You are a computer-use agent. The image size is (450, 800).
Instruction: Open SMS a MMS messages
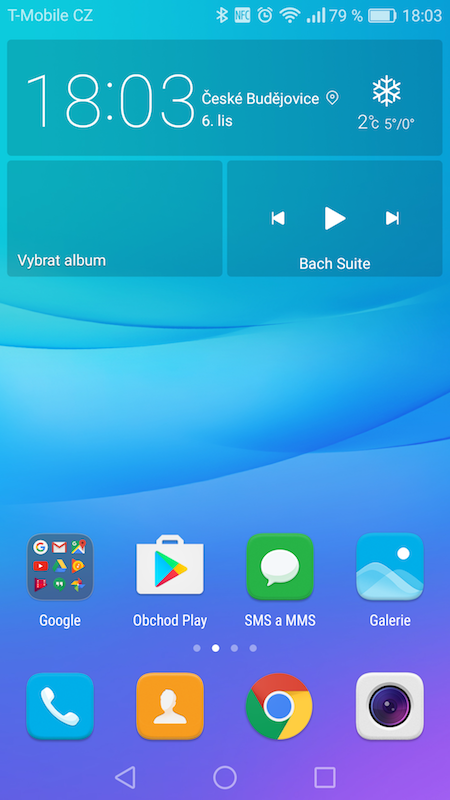click(x=280, y=567)
